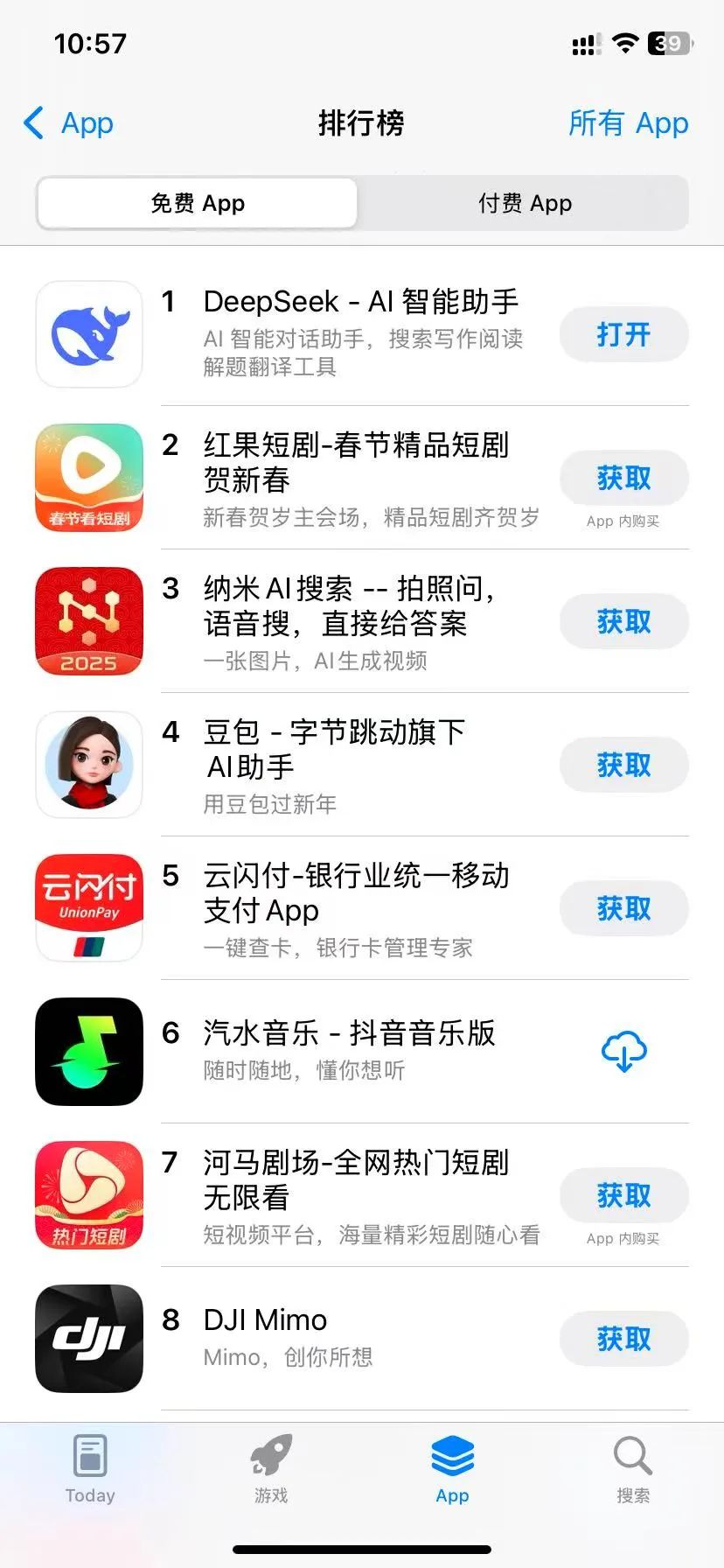This screenshot has width=724, height=1568.
Task: Get the 纳米AI搜索 app
Action: [x=623, y=621]
